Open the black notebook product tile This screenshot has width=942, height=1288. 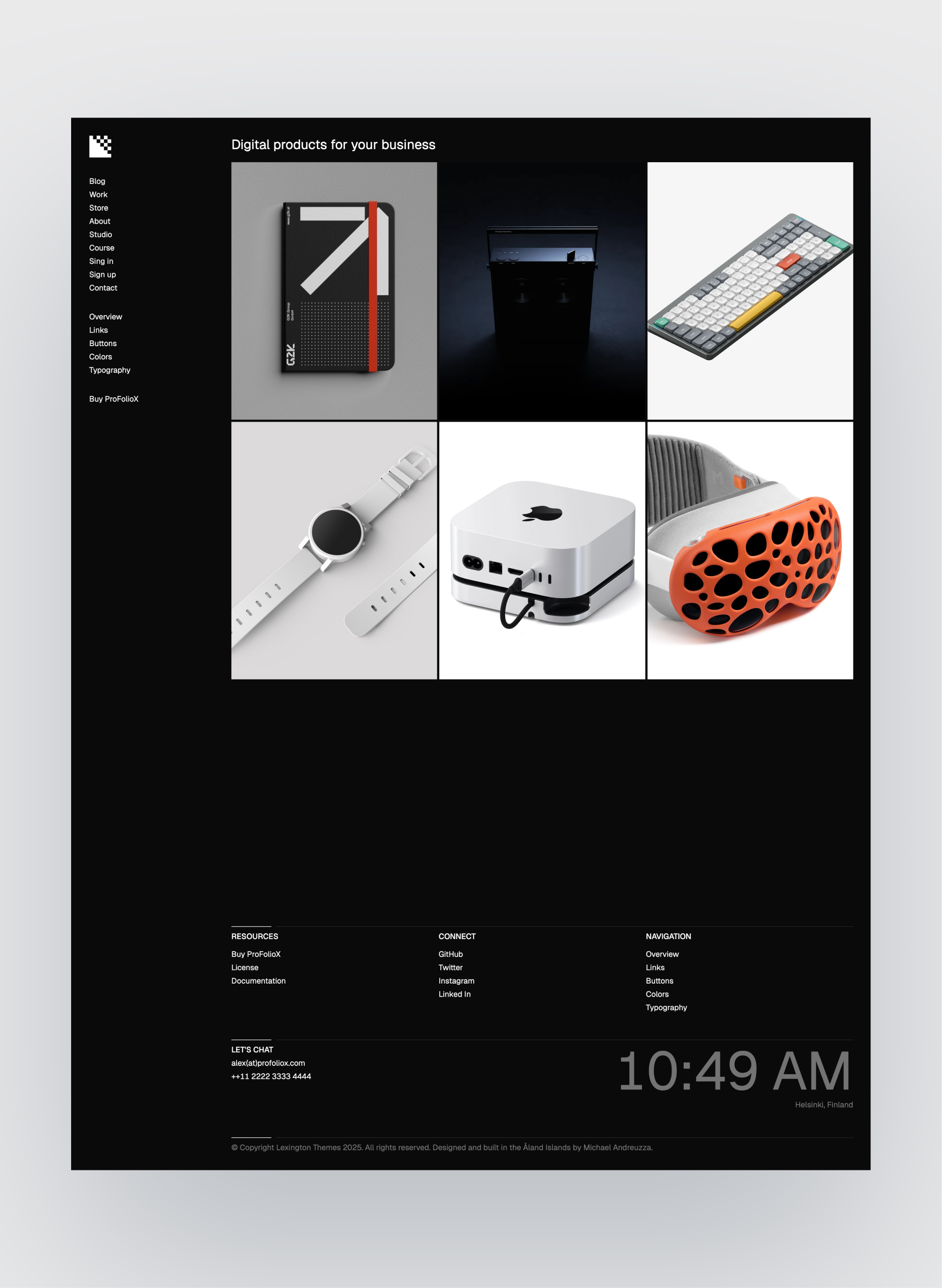tap(333, 290)
